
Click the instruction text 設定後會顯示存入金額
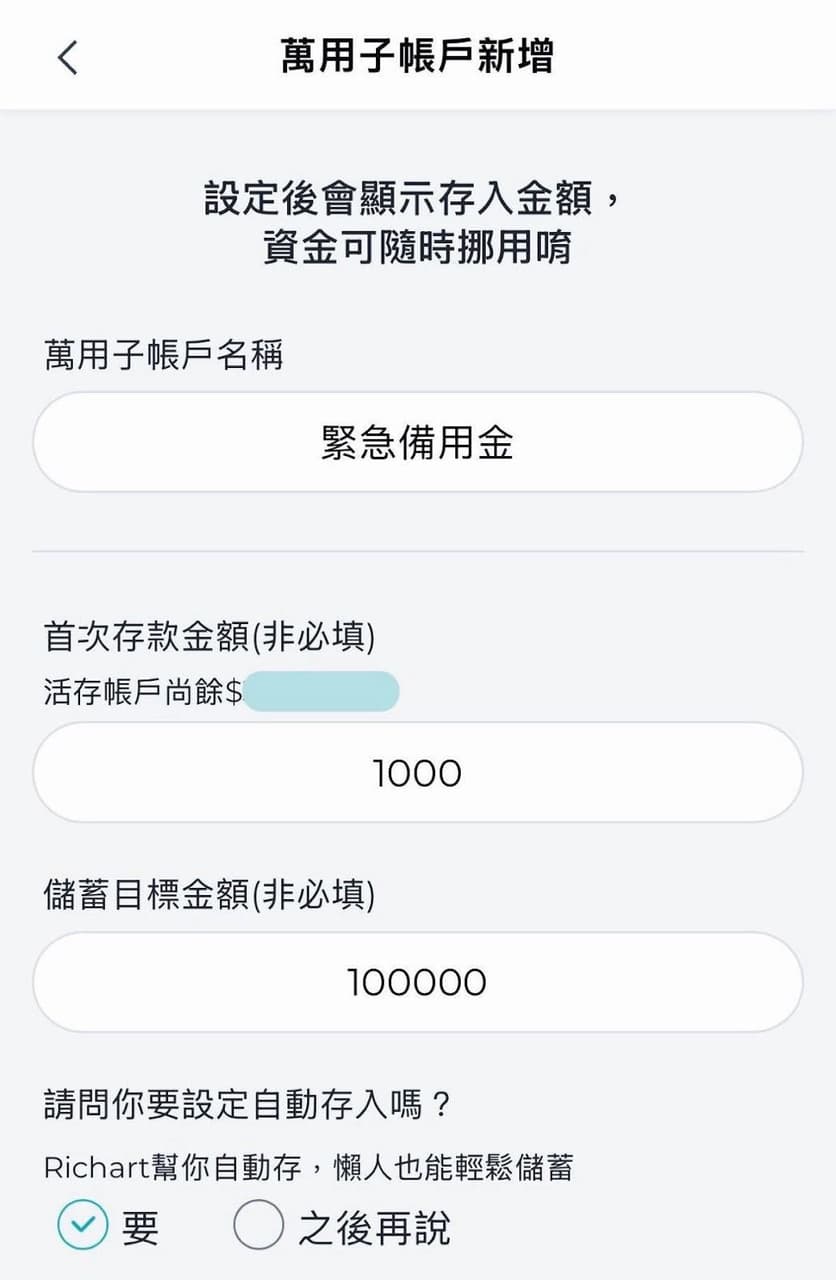click(417, 200)
